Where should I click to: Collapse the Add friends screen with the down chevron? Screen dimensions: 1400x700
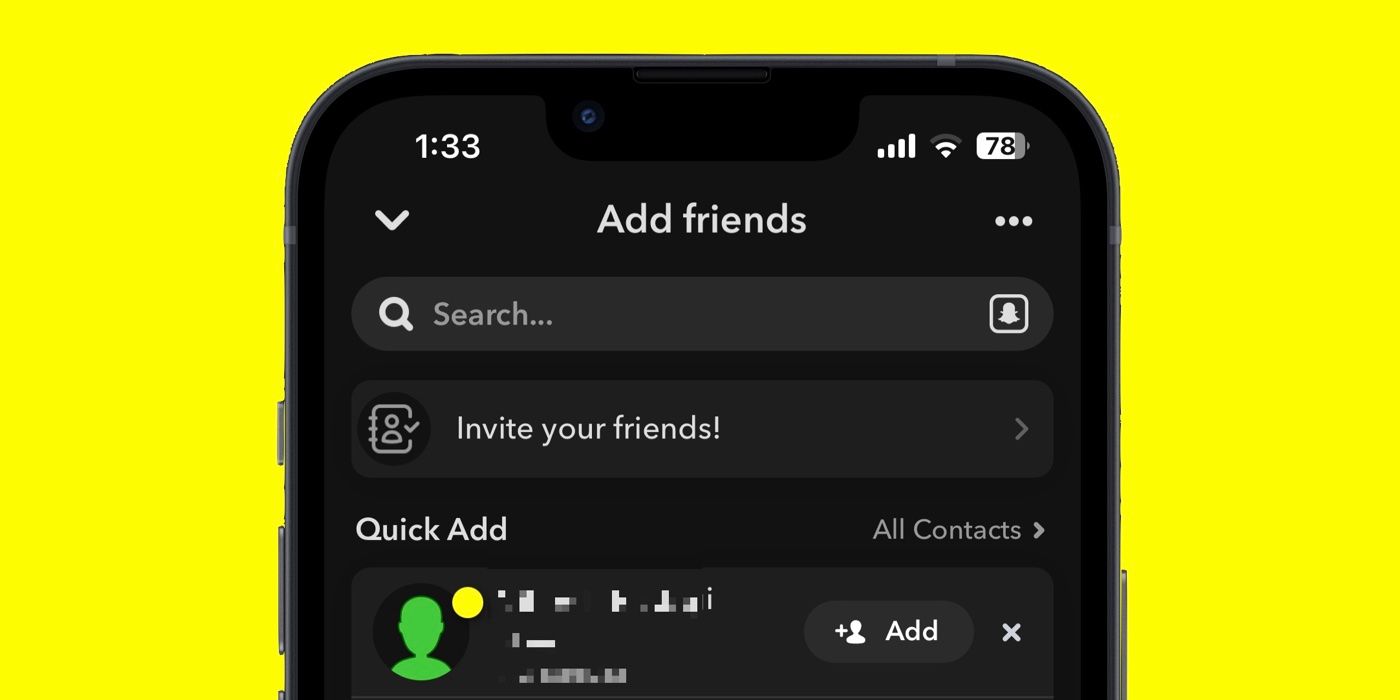[392, 220]
